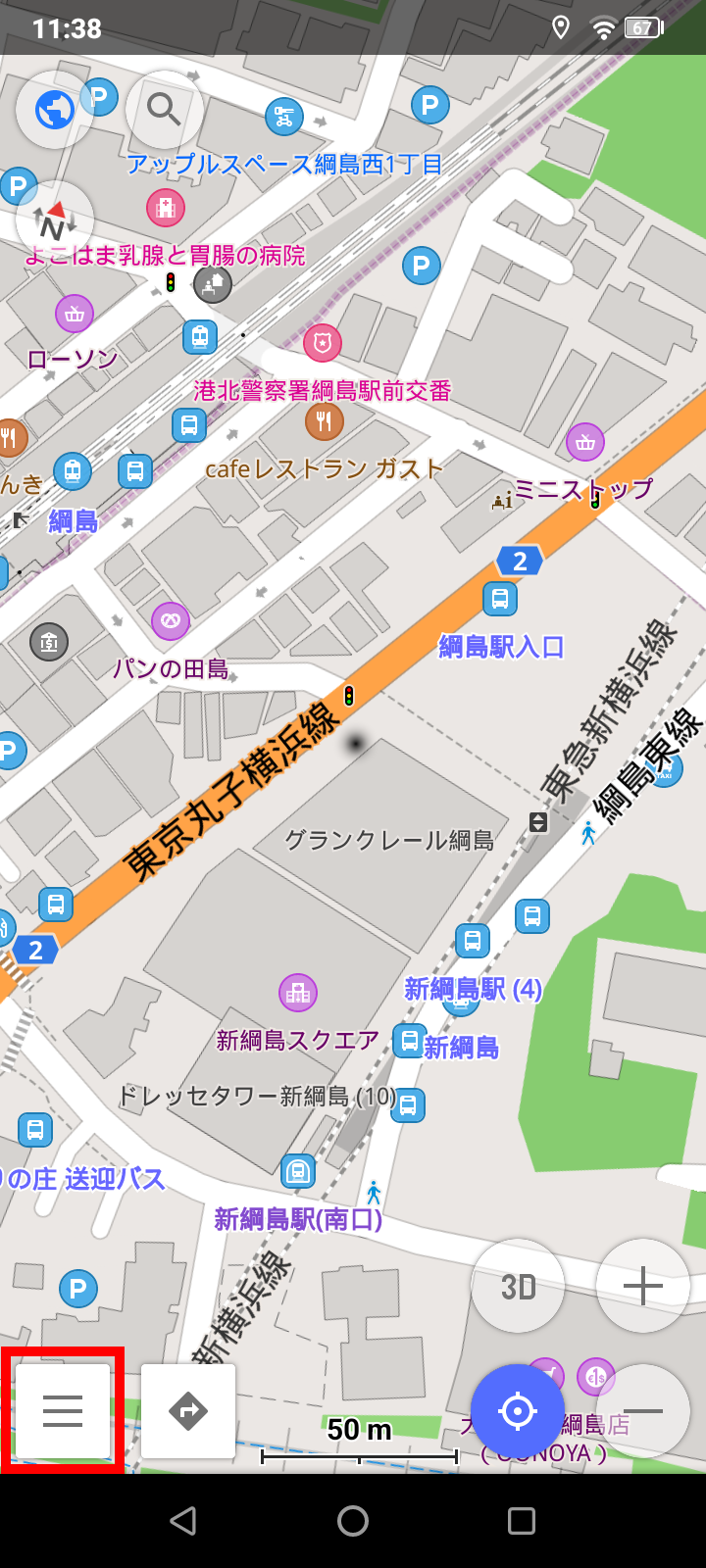Select the ミニストップ convenience store marker
This screenshot has width=706, height=1568.
point(585,443)
